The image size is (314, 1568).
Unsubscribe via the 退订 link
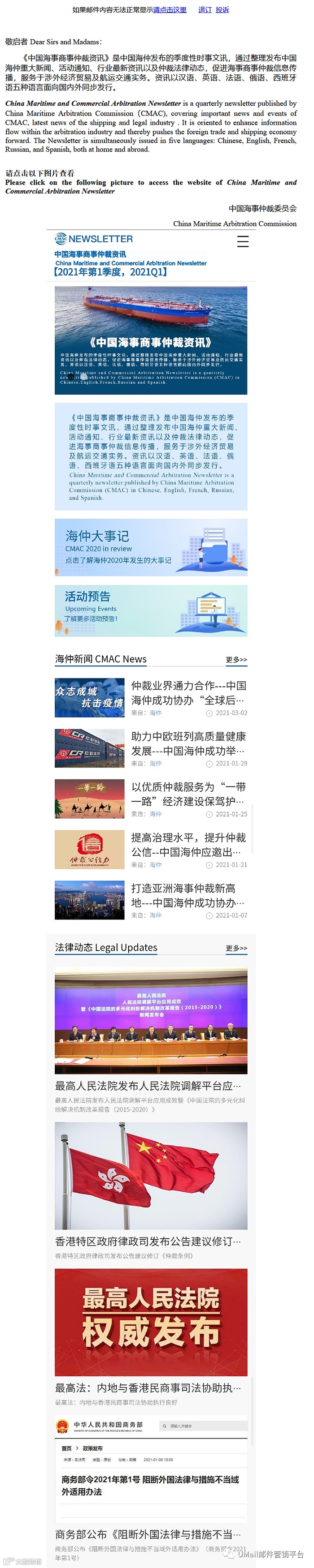205,10
